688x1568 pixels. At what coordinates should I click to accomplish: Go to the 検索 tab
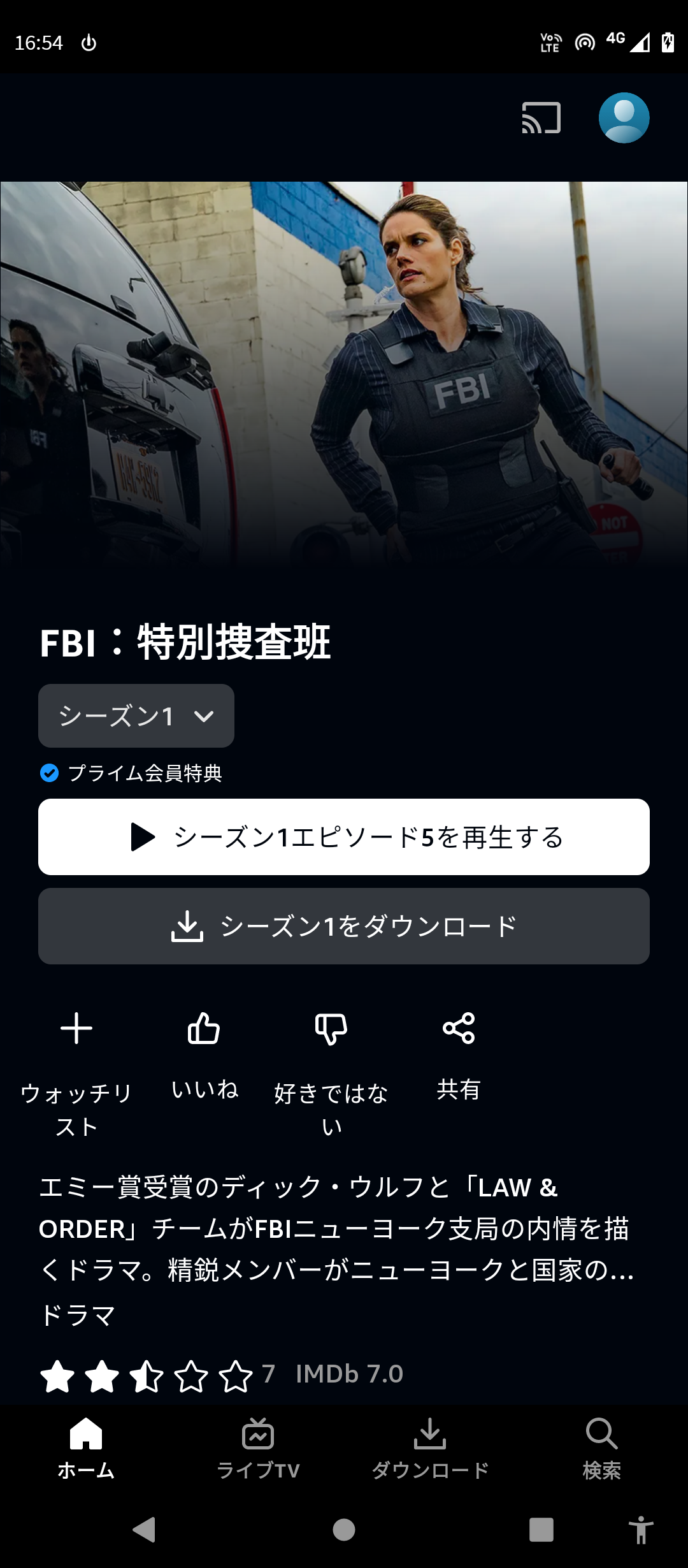pos(602,1447)
